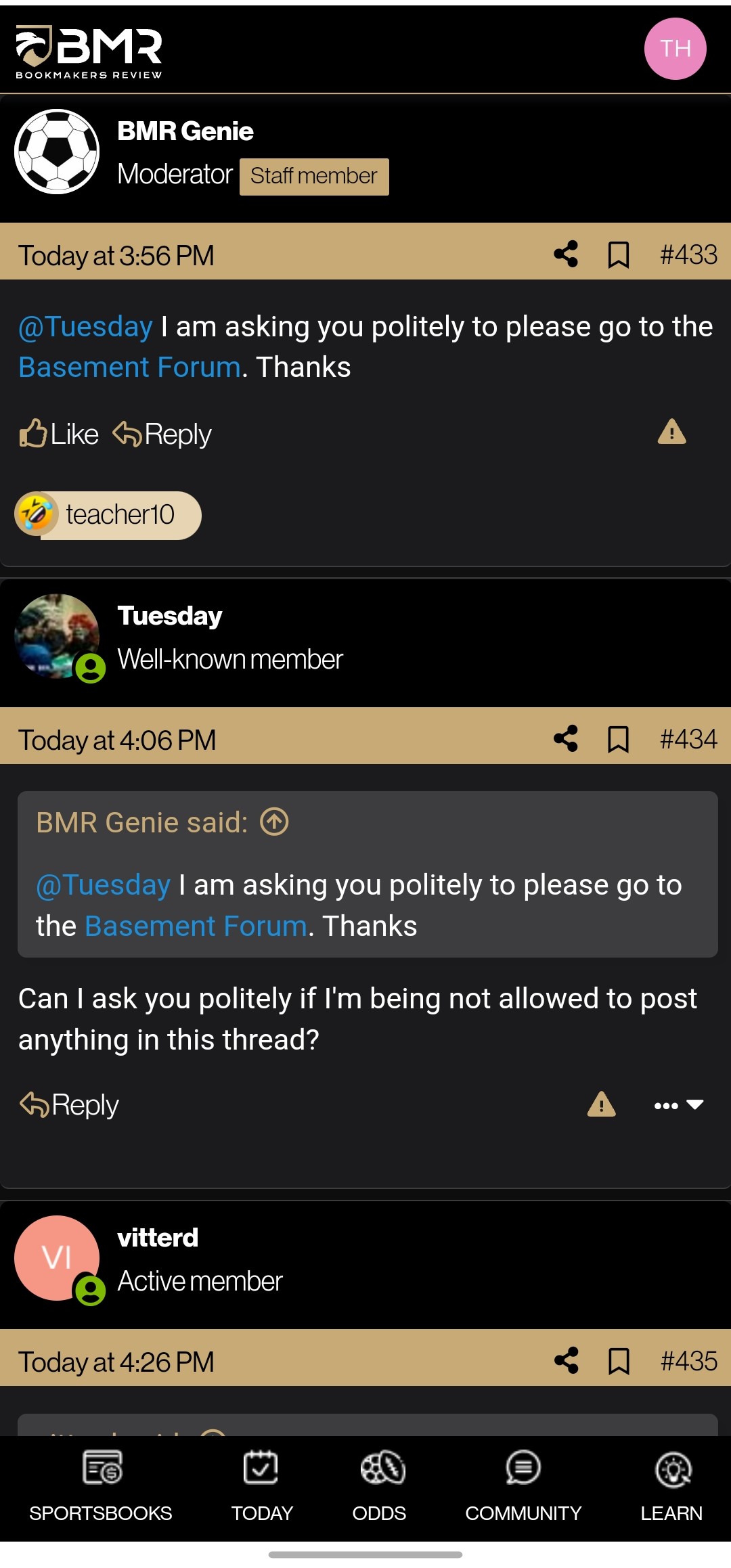
Task: Share post #433 by BMR Genie
Action: click(x=566, y=254)
